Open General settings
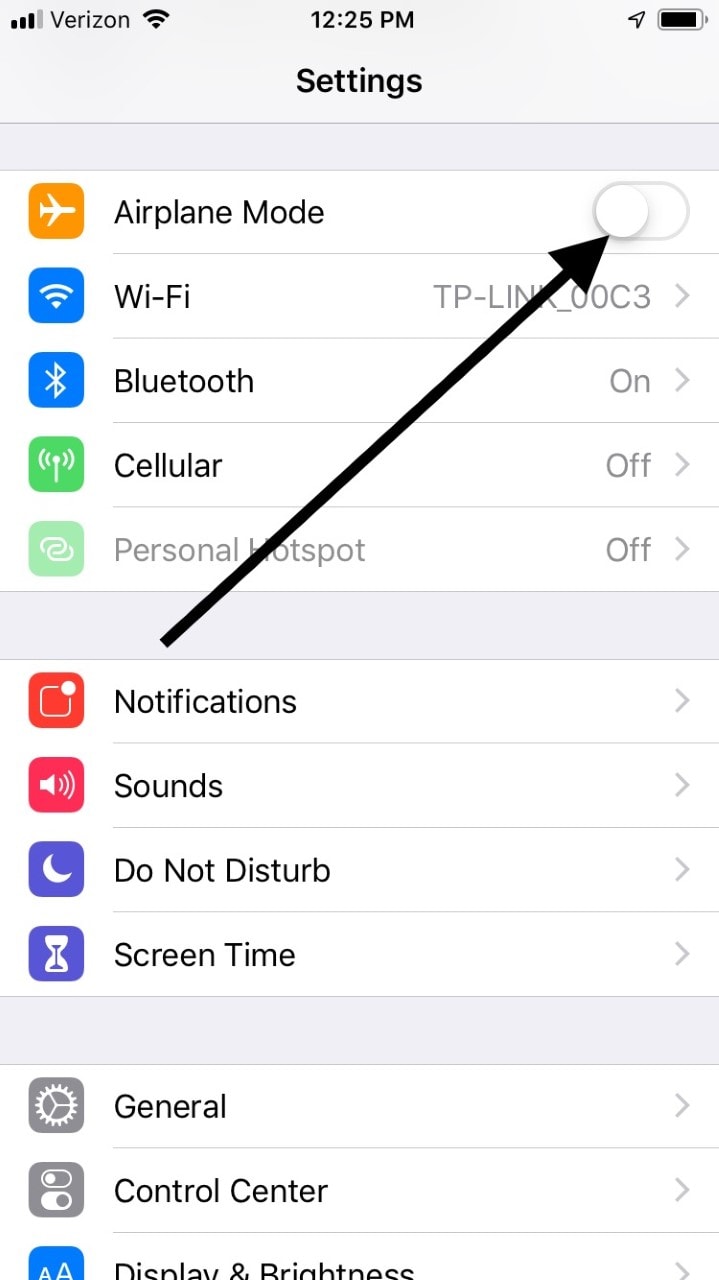This screenshot has width=719, height=1280. click(x=359, y=1106)
